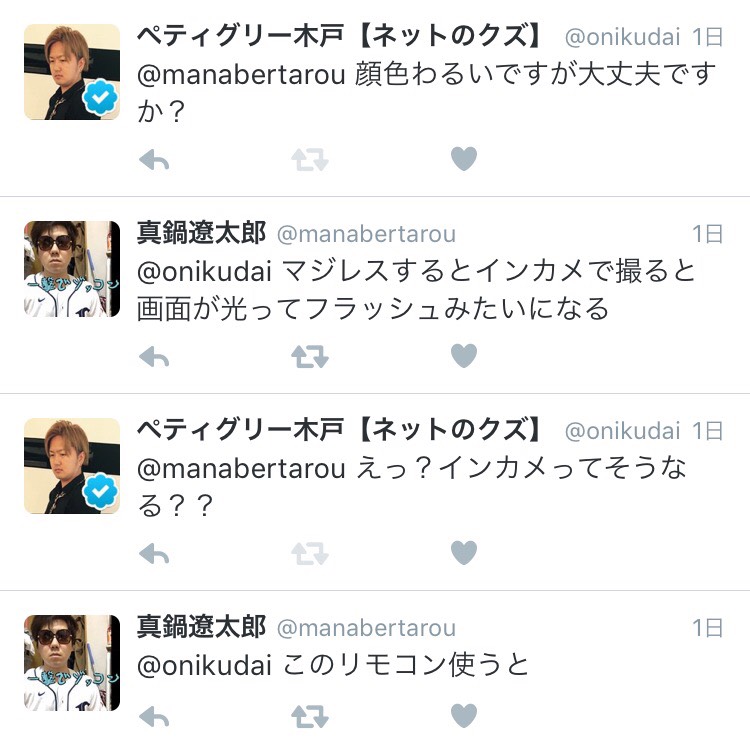Reply to the 'マジレスするとインカメで撮ると' tweet
The image size is (750, 751).
153,355
